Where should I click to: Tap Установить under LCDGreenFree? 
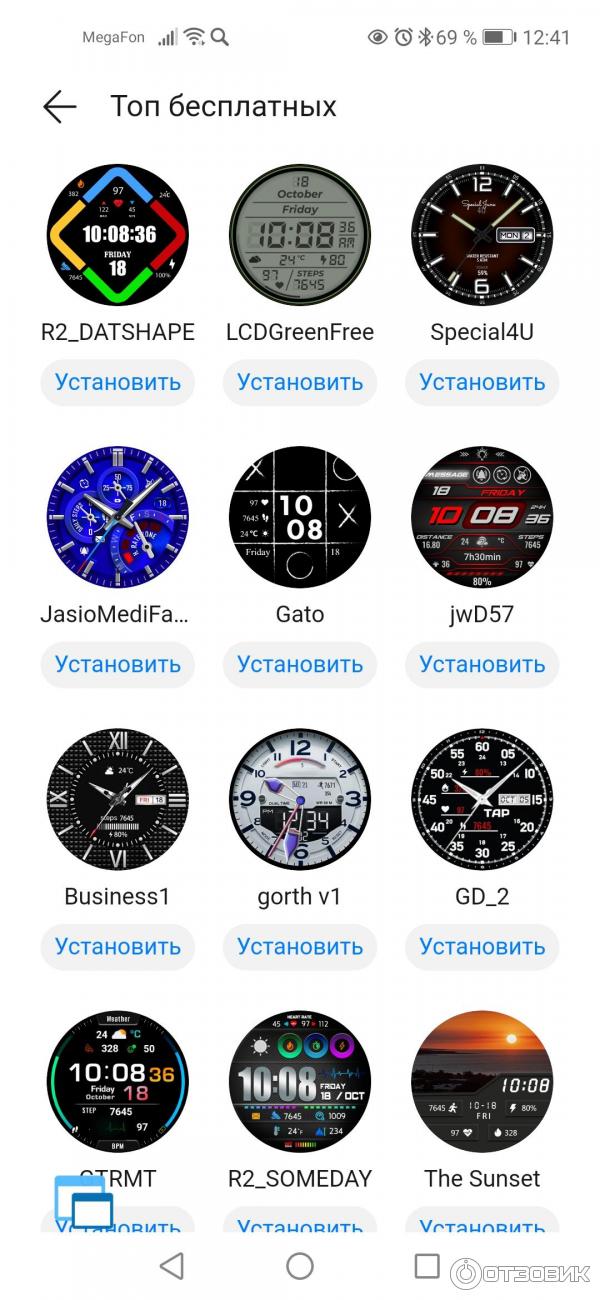(x=300, y=382)
